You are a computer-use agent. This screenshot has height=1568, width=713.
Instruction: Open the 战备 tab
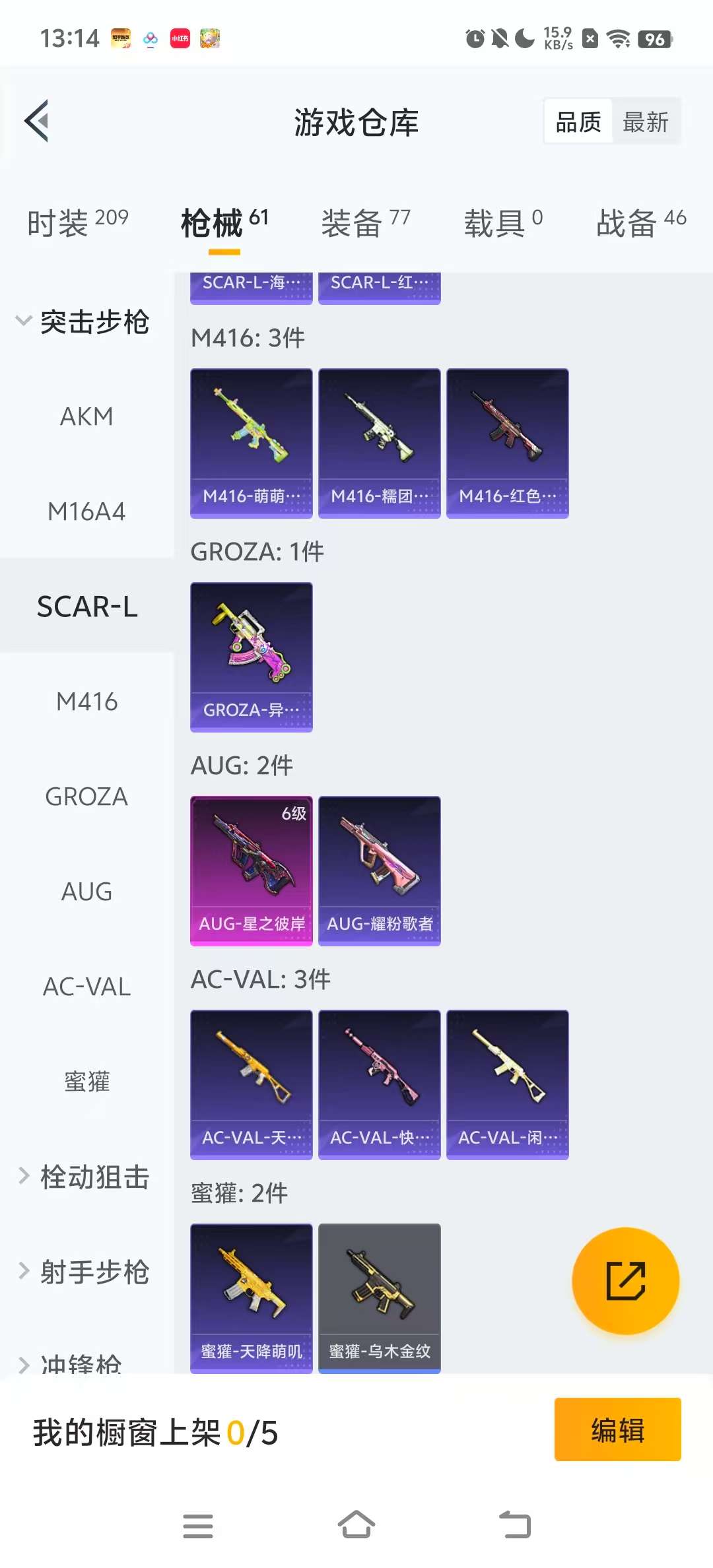click(640, 222)
